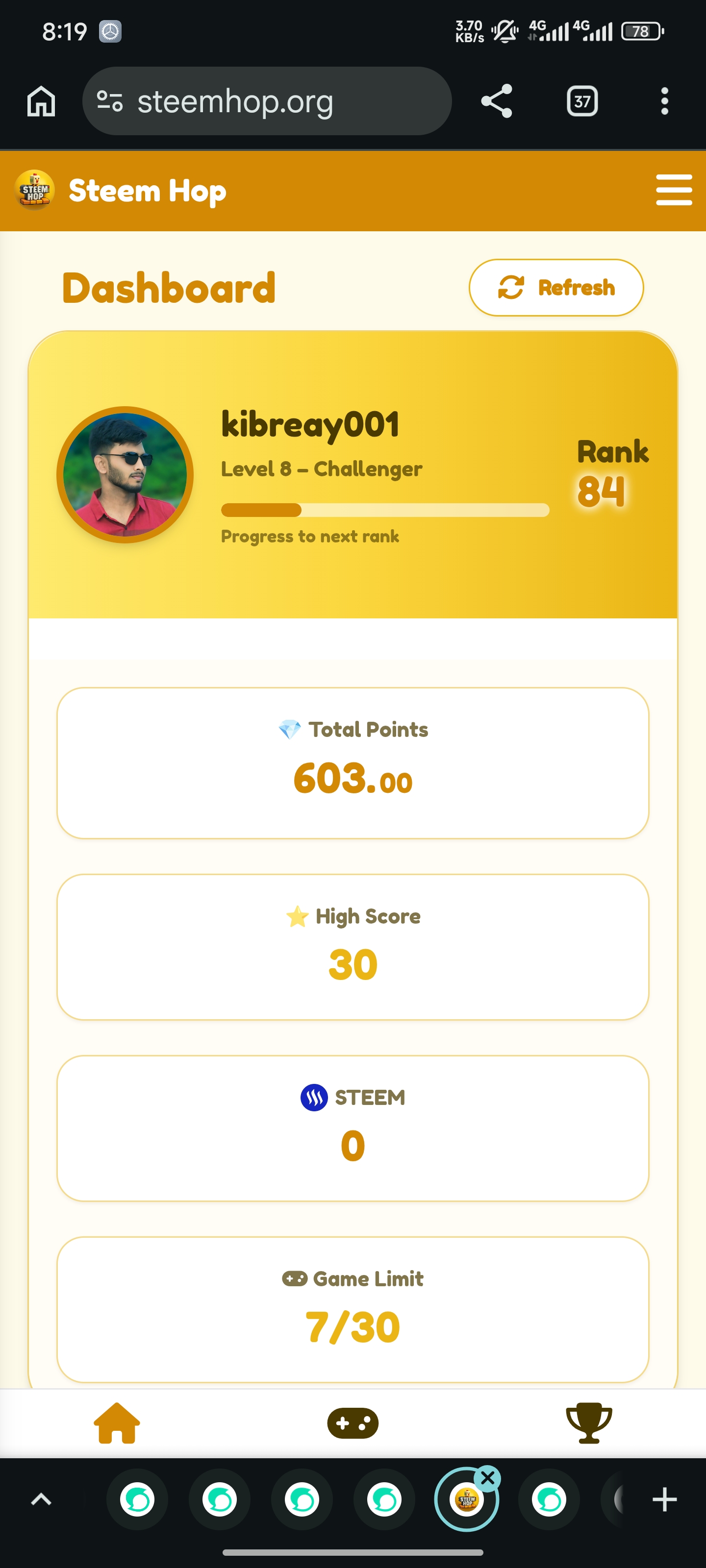The image size is (706, 1568).
Task: Share this page
Action: coord(497,101)
